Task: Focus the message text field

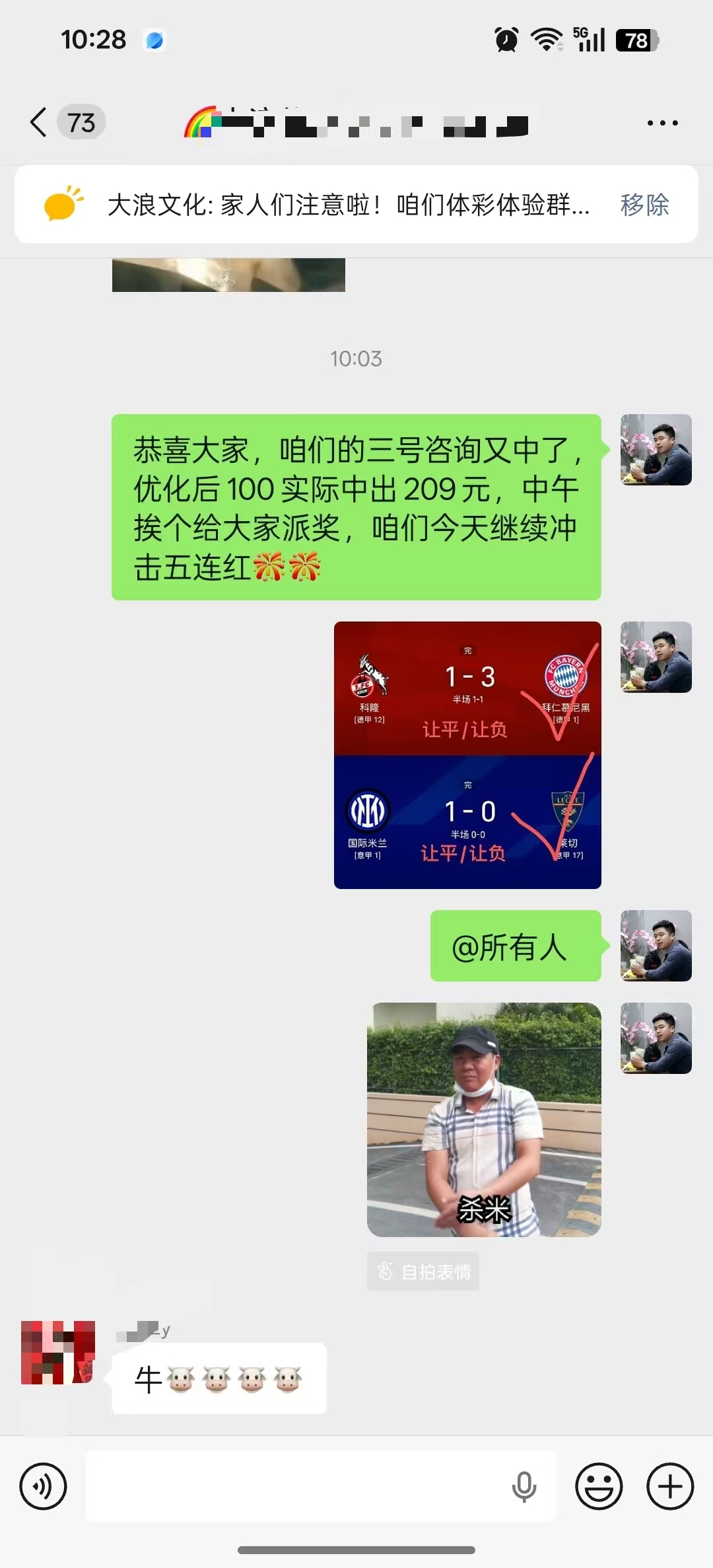Action: [297, 1486]
